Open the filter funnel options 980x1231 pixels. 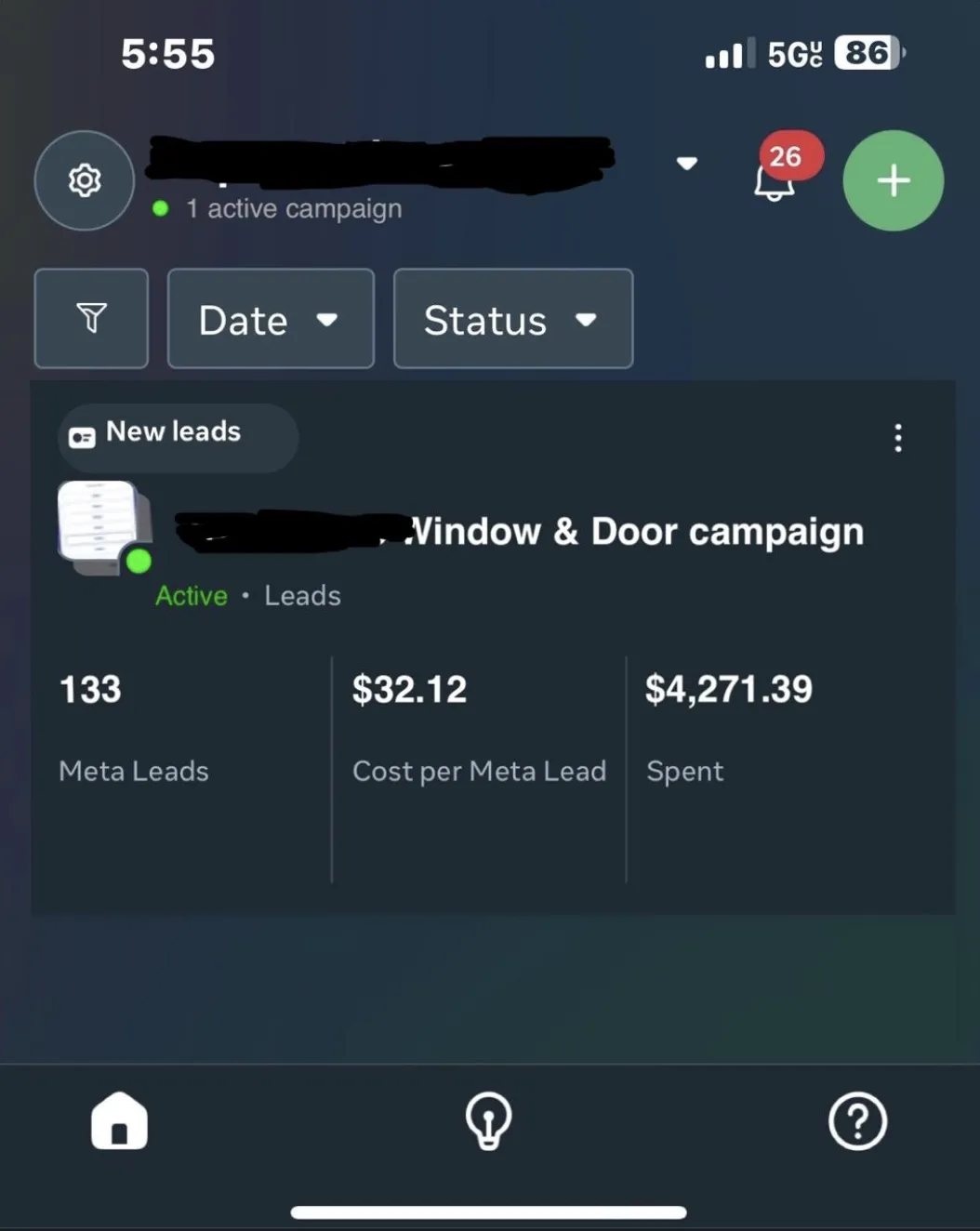tap(91, 319)
